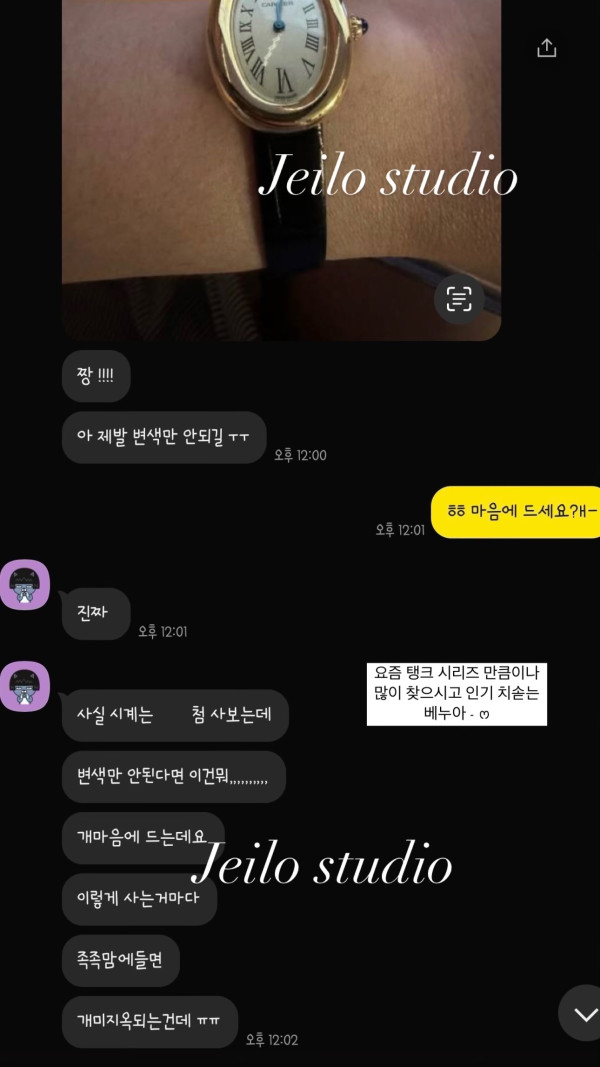Share the watch photo
The height and width of the screenshot is (1067, 600).
546,48
